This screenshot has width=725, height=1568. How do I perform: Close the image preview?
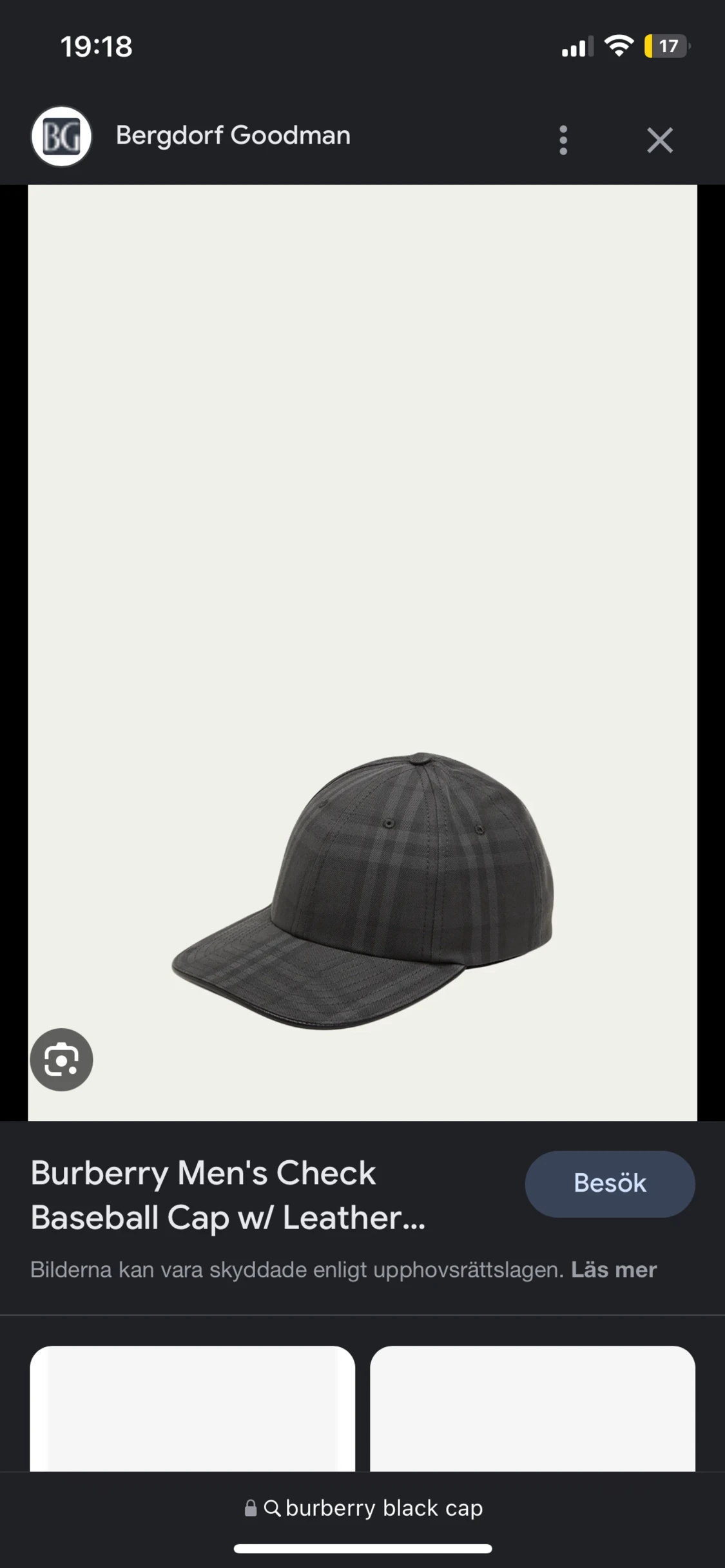pos(660,140)
